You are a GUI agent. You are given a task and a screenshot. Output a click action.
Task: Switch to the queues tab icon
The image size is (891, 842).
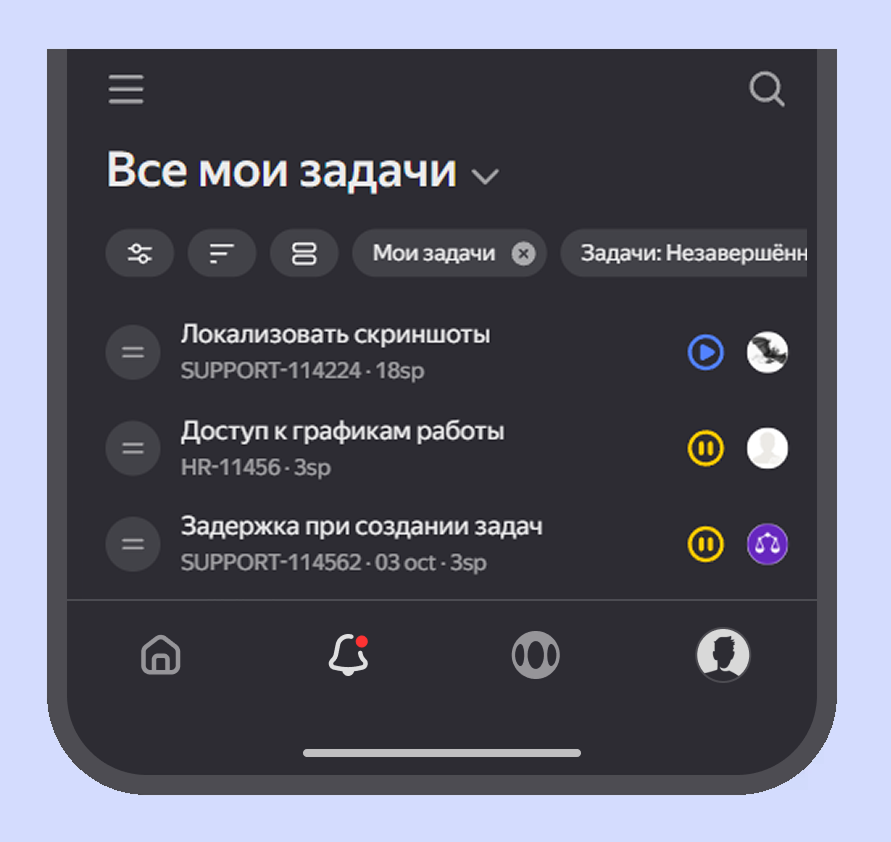(x=535, y=656)
